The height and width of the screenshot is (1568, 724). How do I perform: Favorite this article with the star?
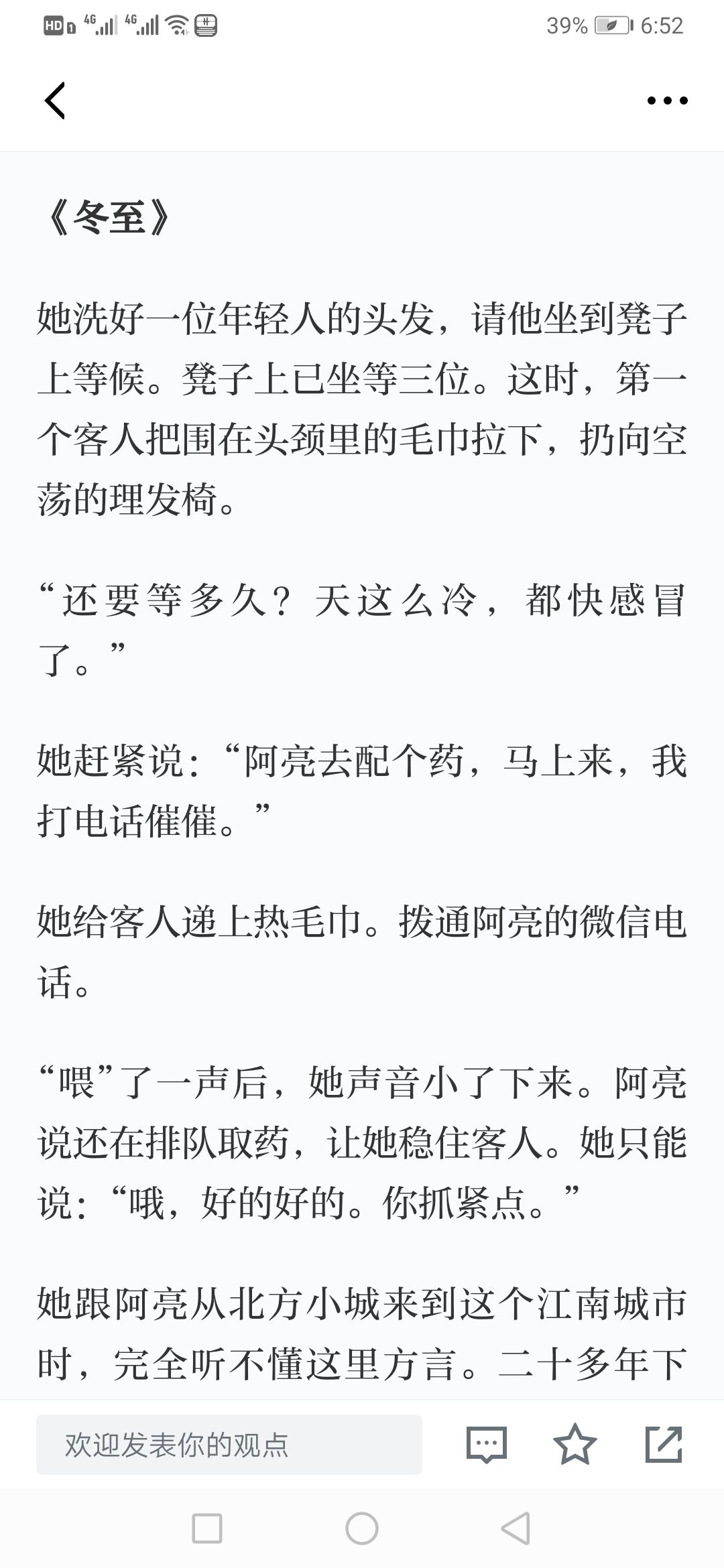point(575,1445)
